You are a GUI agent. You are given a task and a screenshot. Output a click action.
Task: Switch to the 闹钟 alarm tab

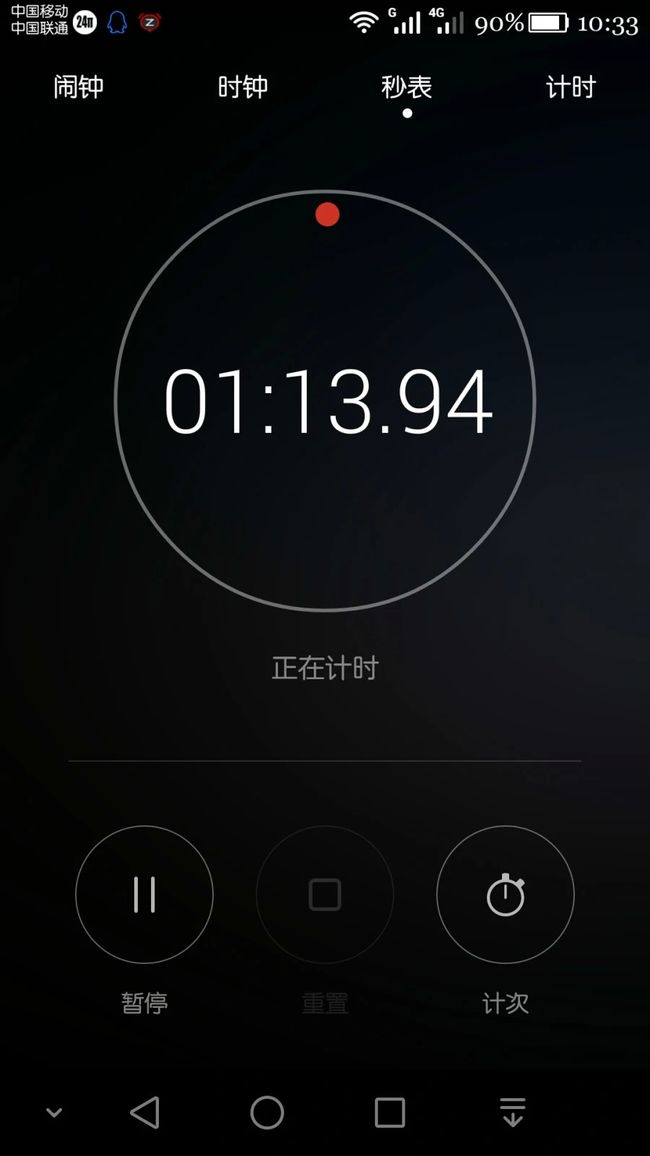tap(78, 88)
